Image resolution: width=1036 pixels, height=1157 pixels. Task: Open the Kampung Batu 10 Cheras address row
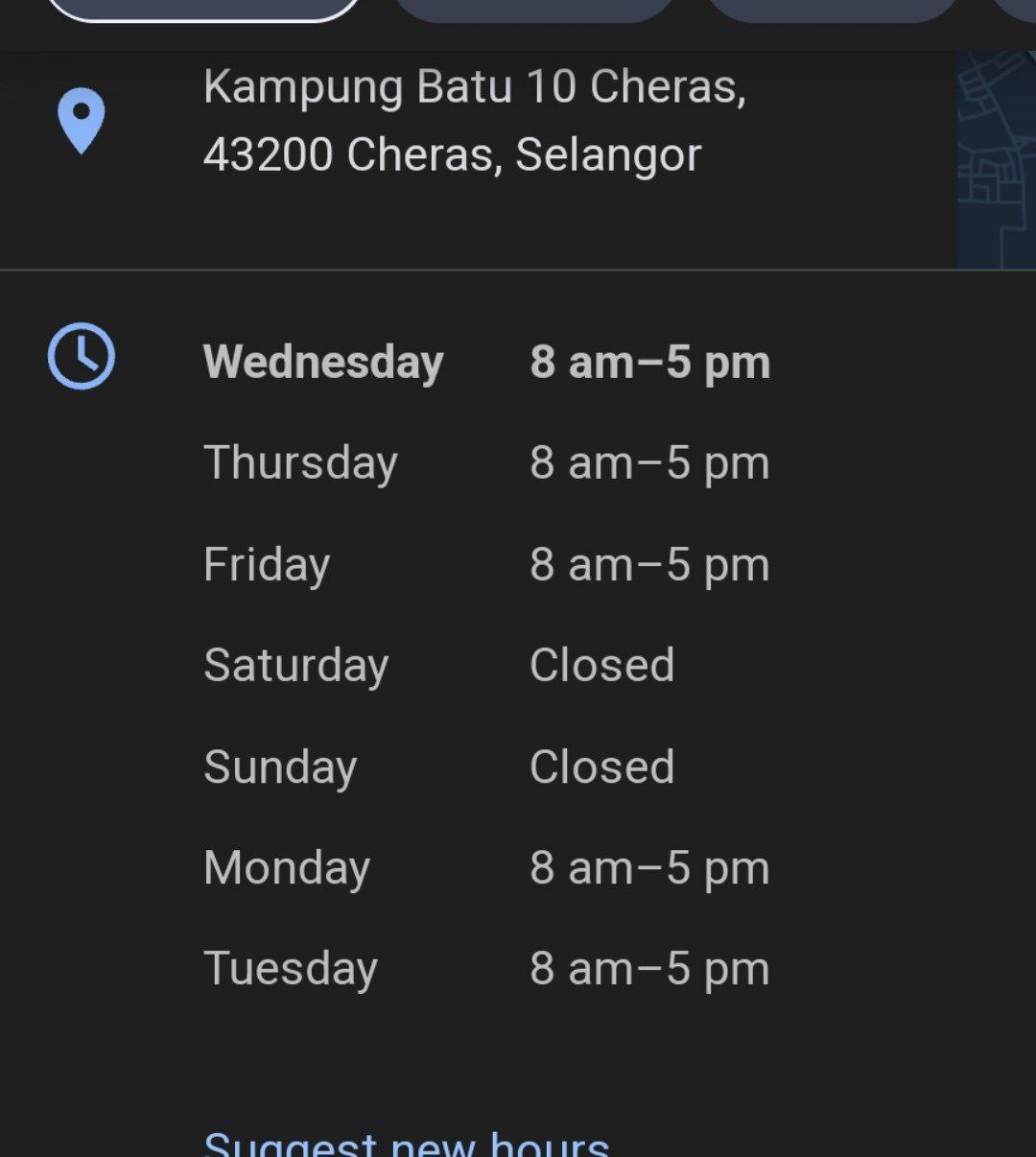pos(474,121)
